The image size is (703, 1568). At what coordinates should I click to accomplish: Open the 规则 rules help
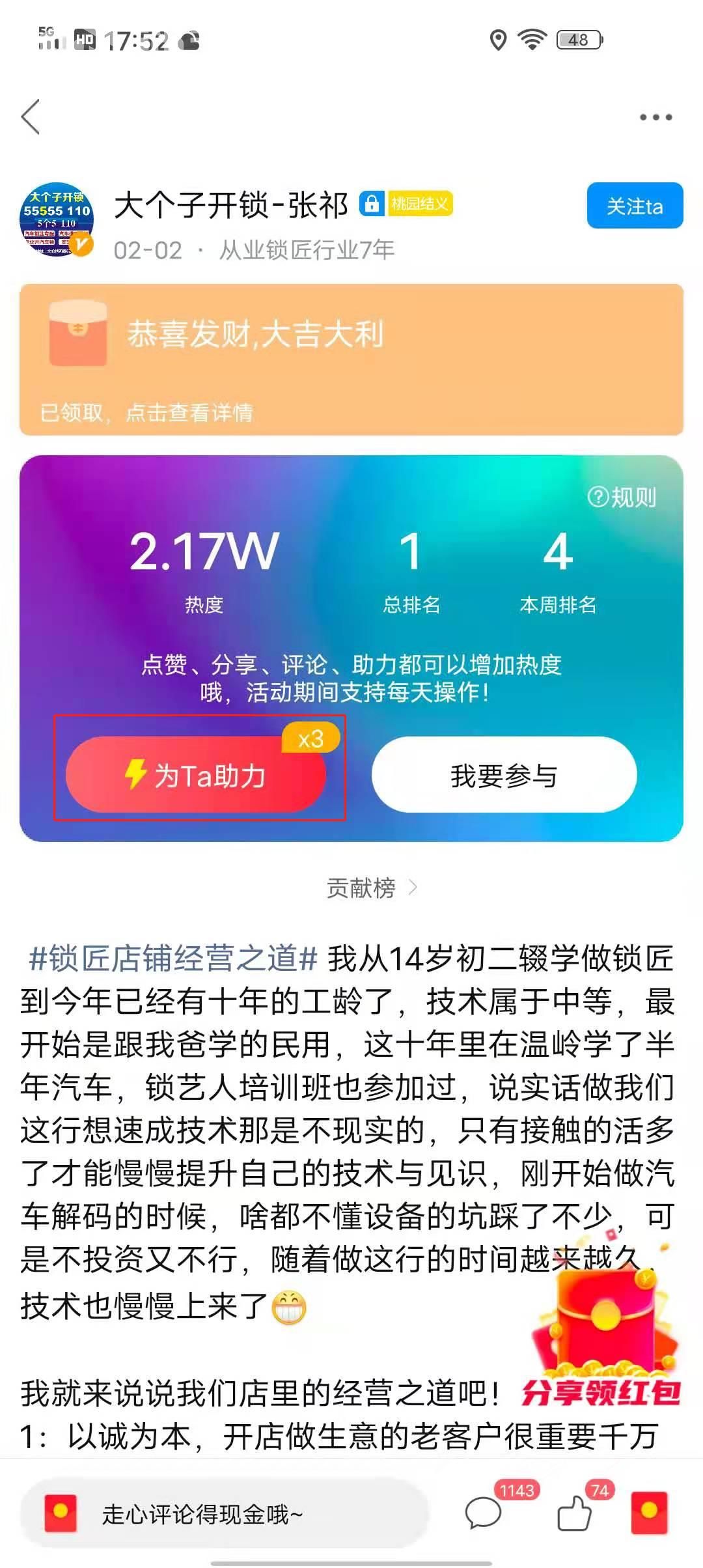click(x=622, y=497)
